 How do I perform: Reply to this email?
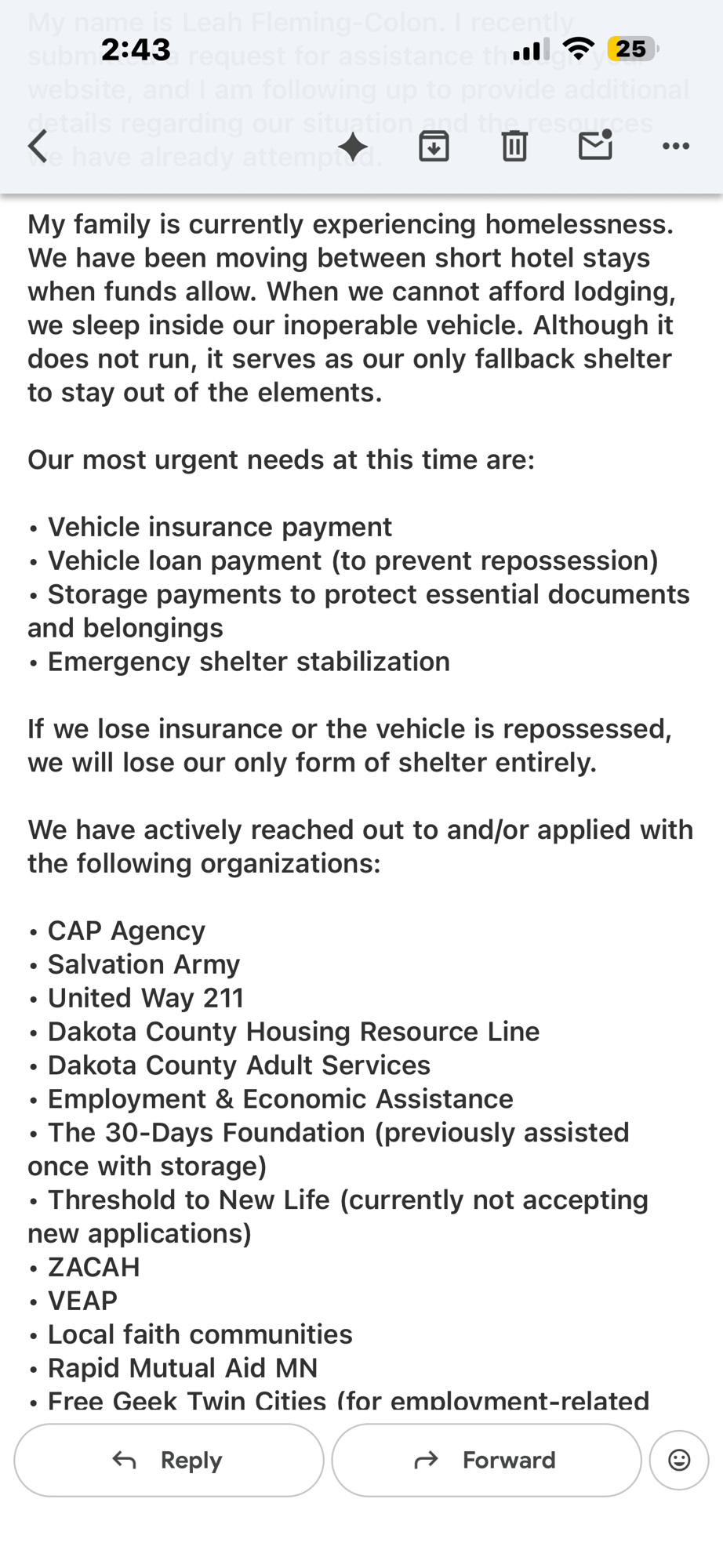pos(169,1460)
